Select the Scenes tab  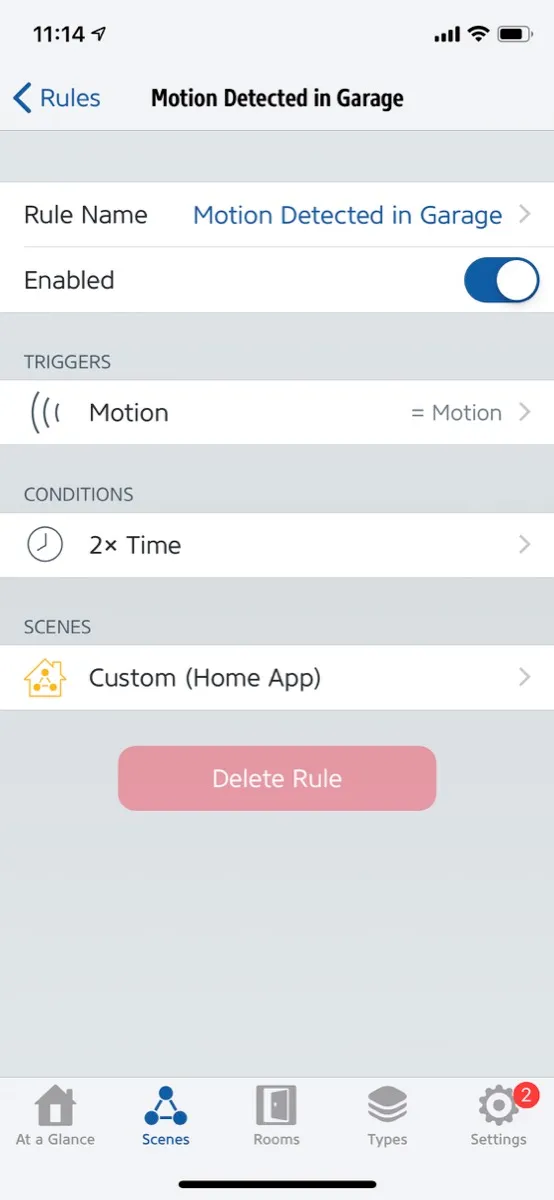coord(166,1116)
